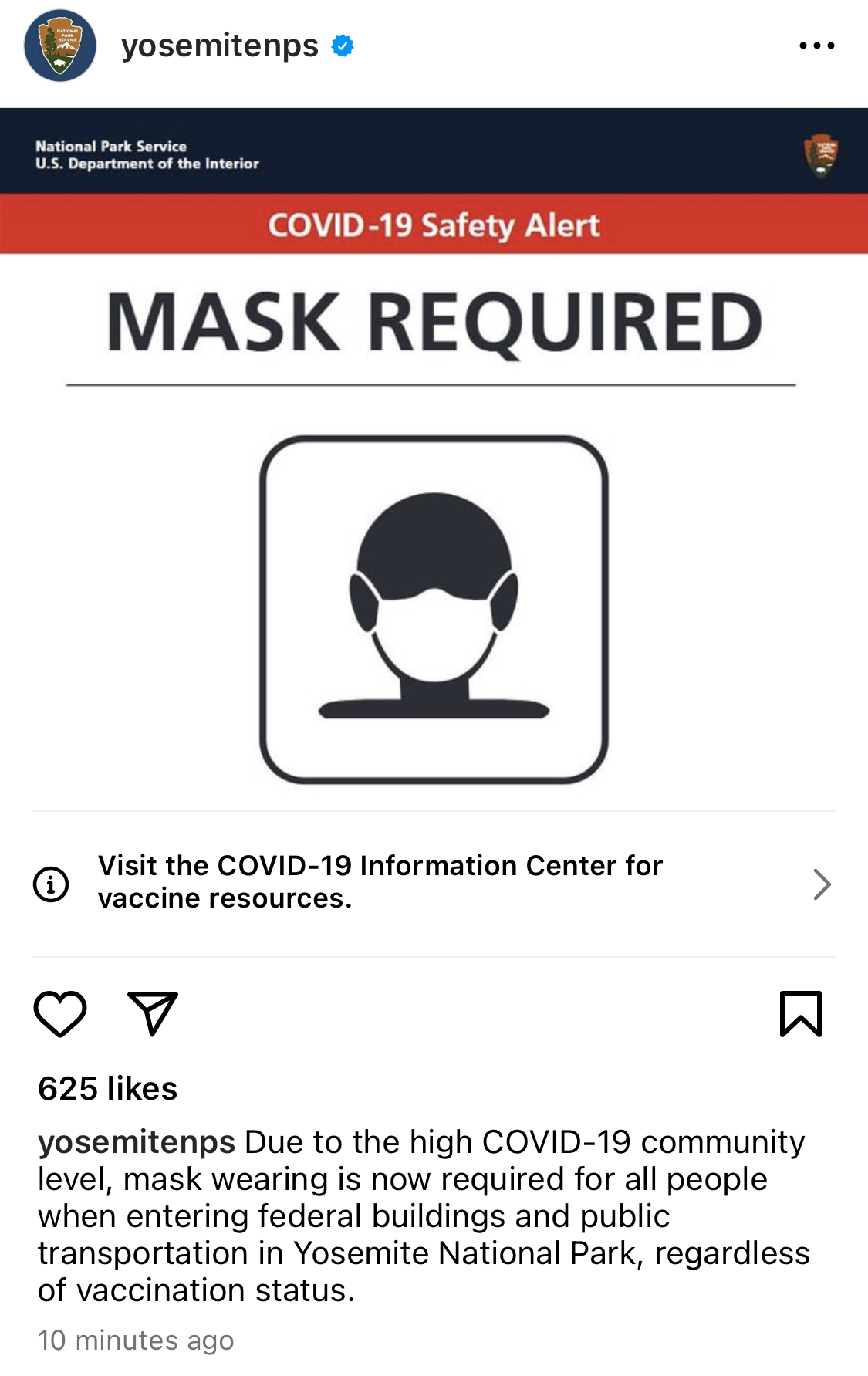Open the yosemitenps profile picture

point(60,46)
